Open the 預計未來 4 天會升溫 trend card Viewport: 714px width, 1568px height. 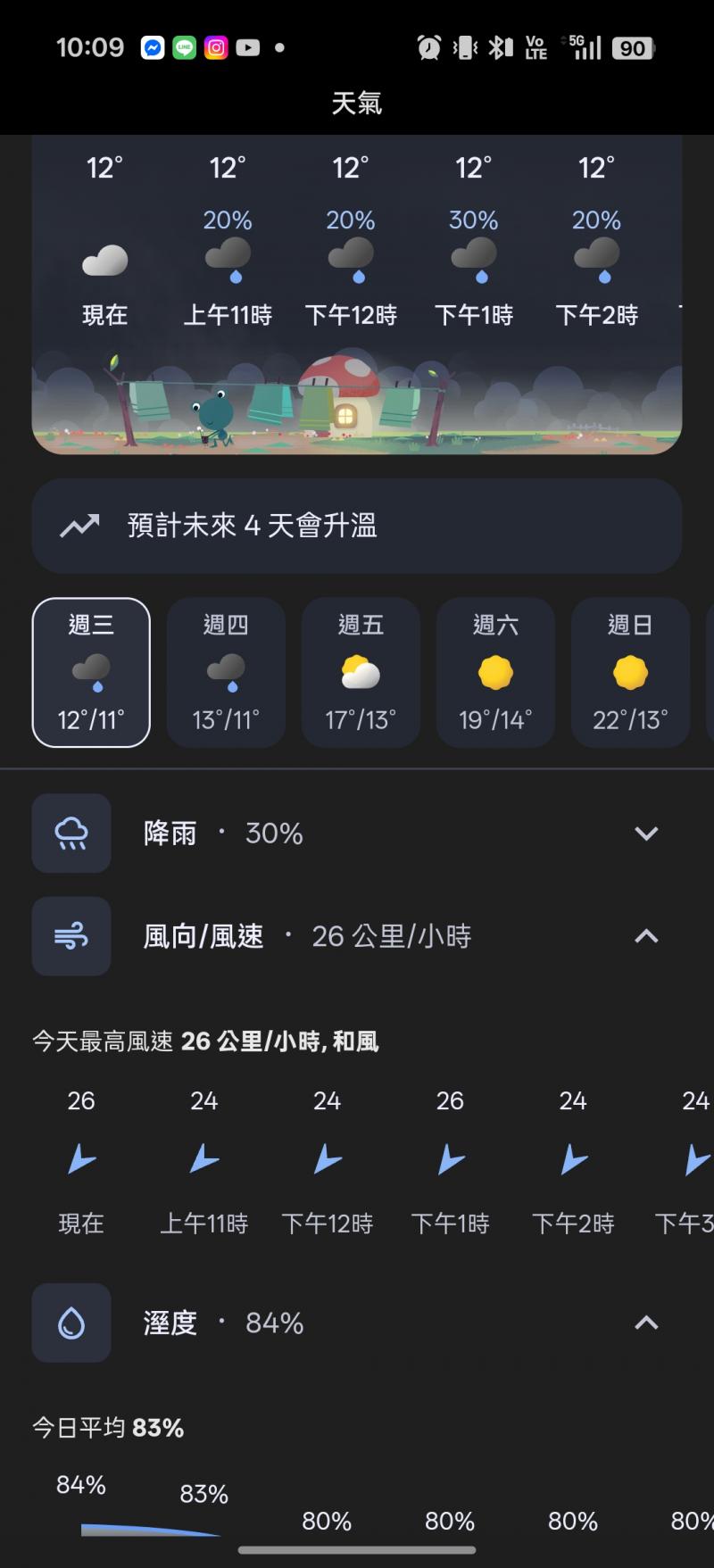point(357,526)
